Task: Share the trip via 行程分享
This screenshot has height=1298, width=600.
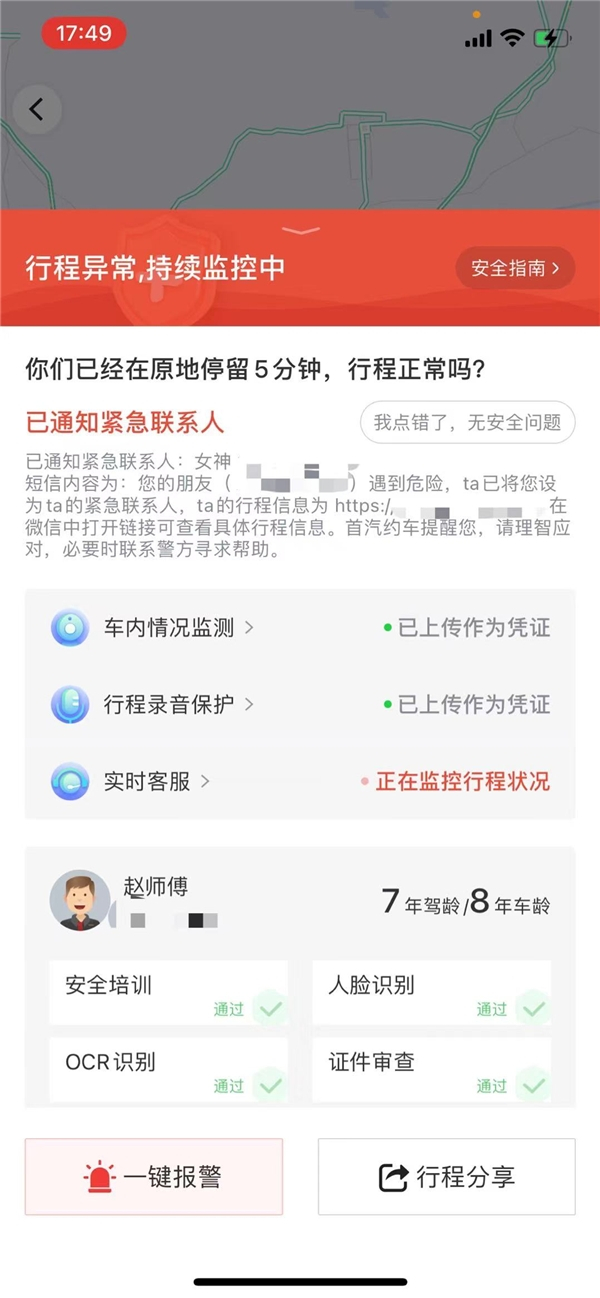Action: pos(446,1177)
